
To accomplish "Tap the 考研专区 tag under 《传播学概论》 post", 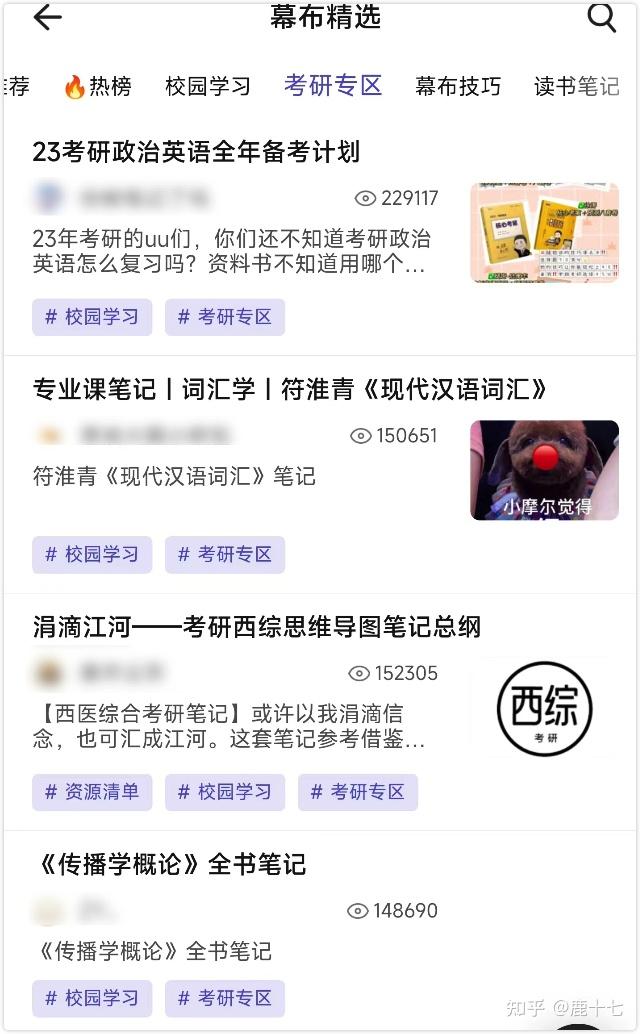I will point(225,997).
